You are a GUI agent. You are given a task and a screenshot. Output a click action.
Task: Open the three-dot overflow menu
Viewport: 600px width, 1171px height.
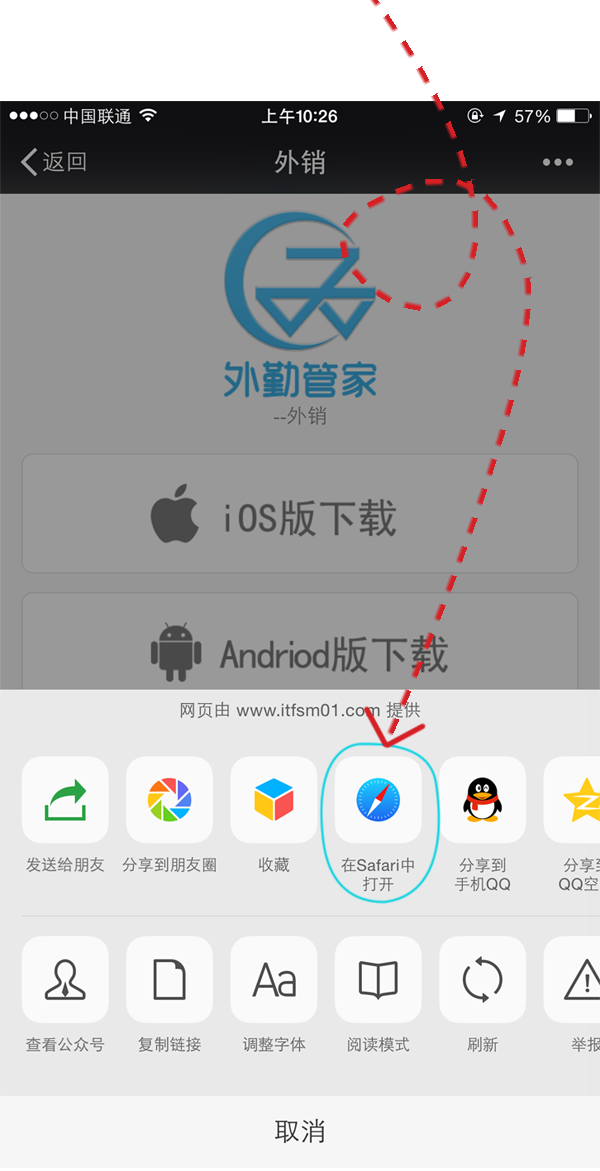557,162
